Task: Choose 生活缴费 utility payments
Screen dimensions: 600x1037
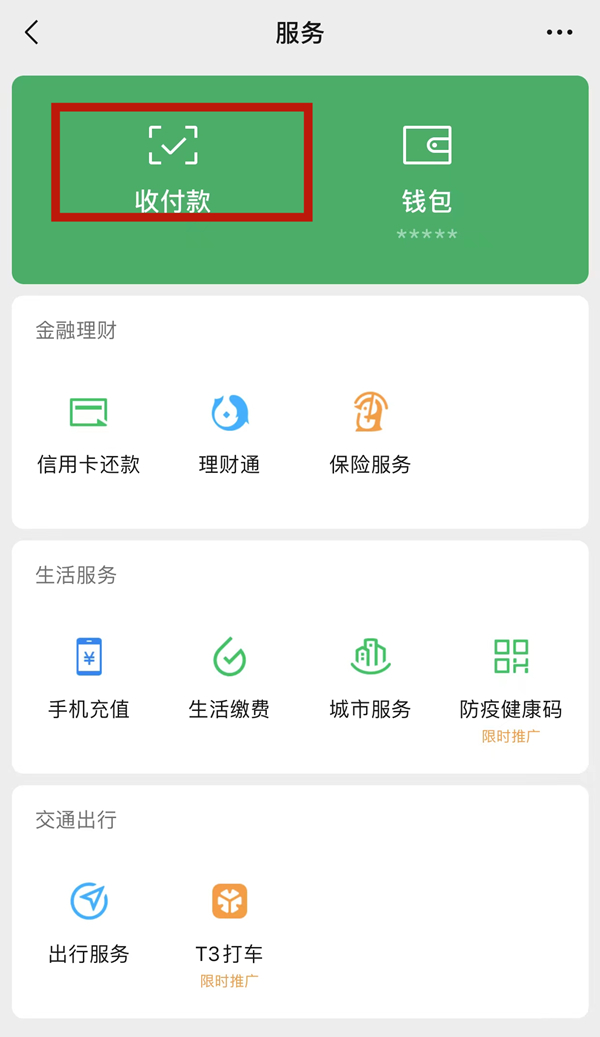Action: click(x=229, y=675)
